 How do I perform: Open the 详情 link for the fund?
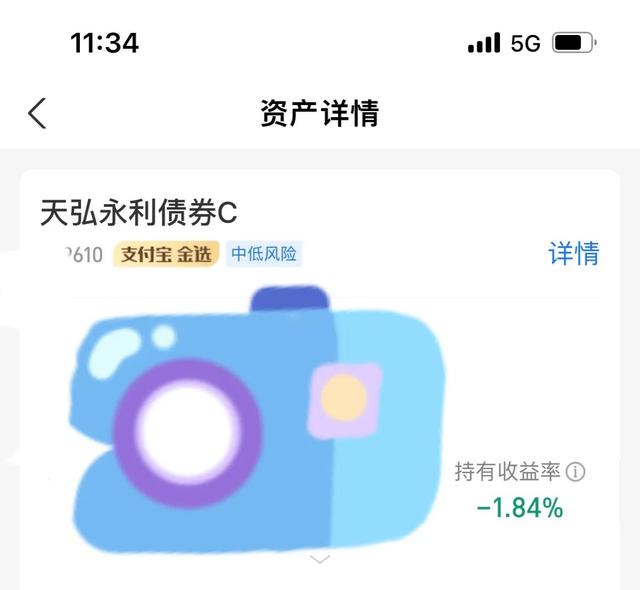coord(573,253)
